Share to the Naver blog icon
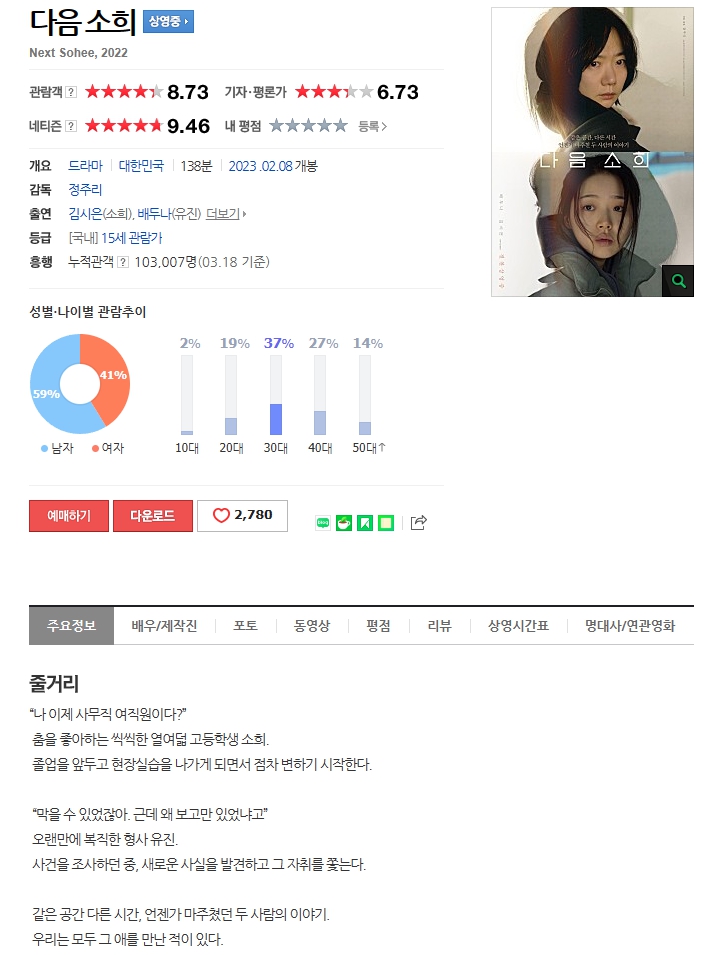This screenshot has height=955, width=720. coord(322,522)
